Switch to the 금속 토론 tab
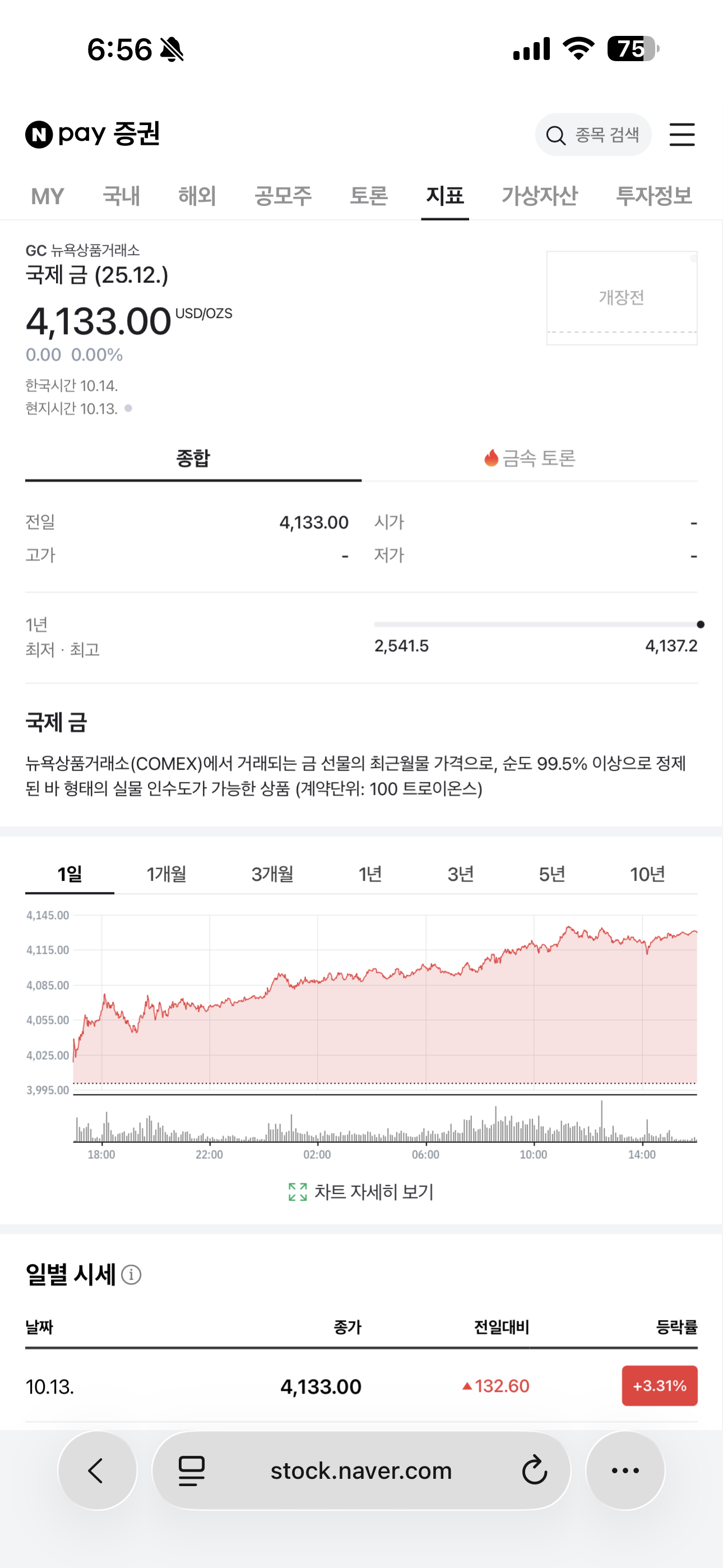The image size is (723, 1568). [x=530, y=458]
